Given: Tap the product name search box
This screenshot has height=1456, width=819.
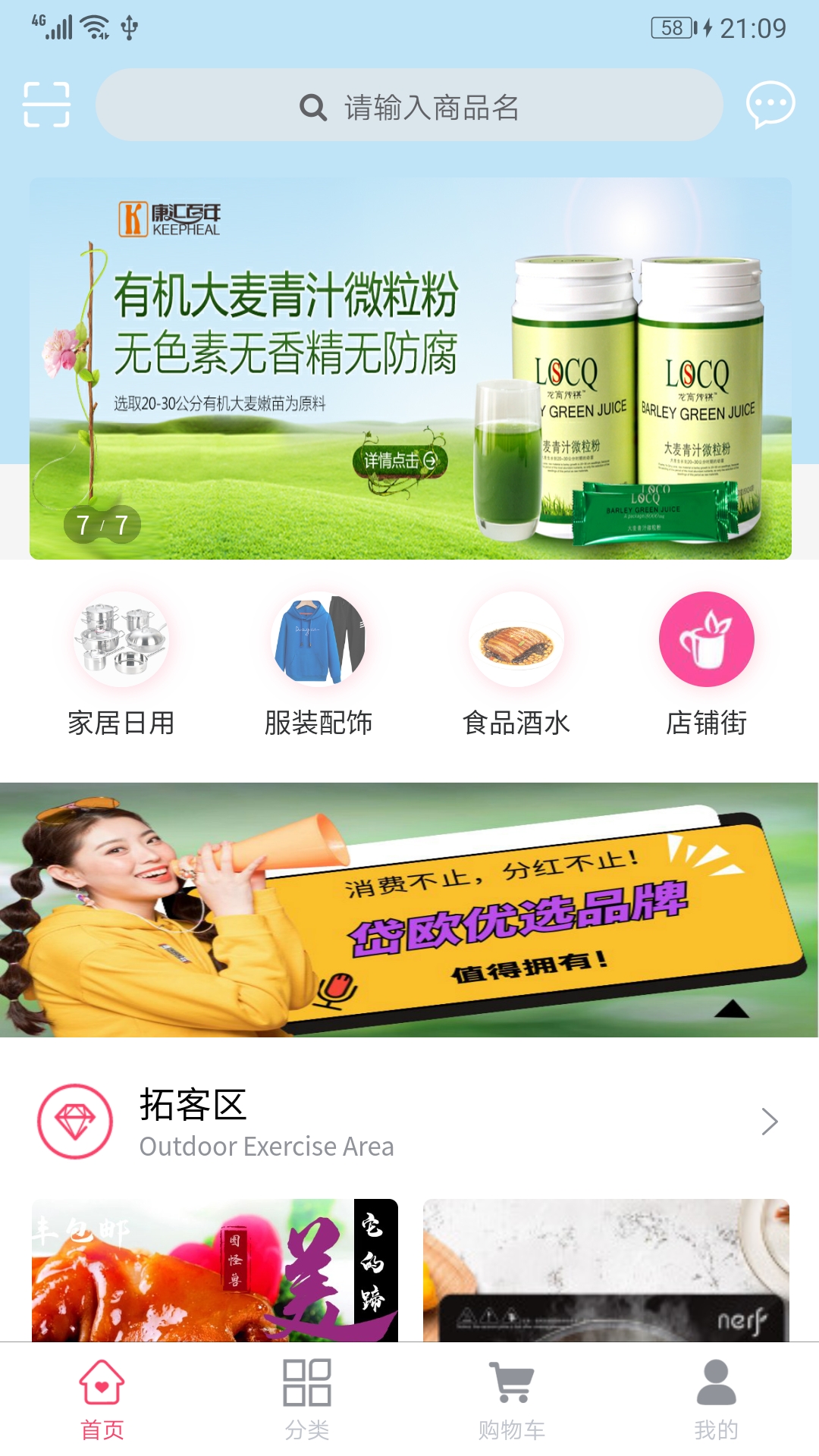Looking at the screenshot, I should click(x=409, y=105).
